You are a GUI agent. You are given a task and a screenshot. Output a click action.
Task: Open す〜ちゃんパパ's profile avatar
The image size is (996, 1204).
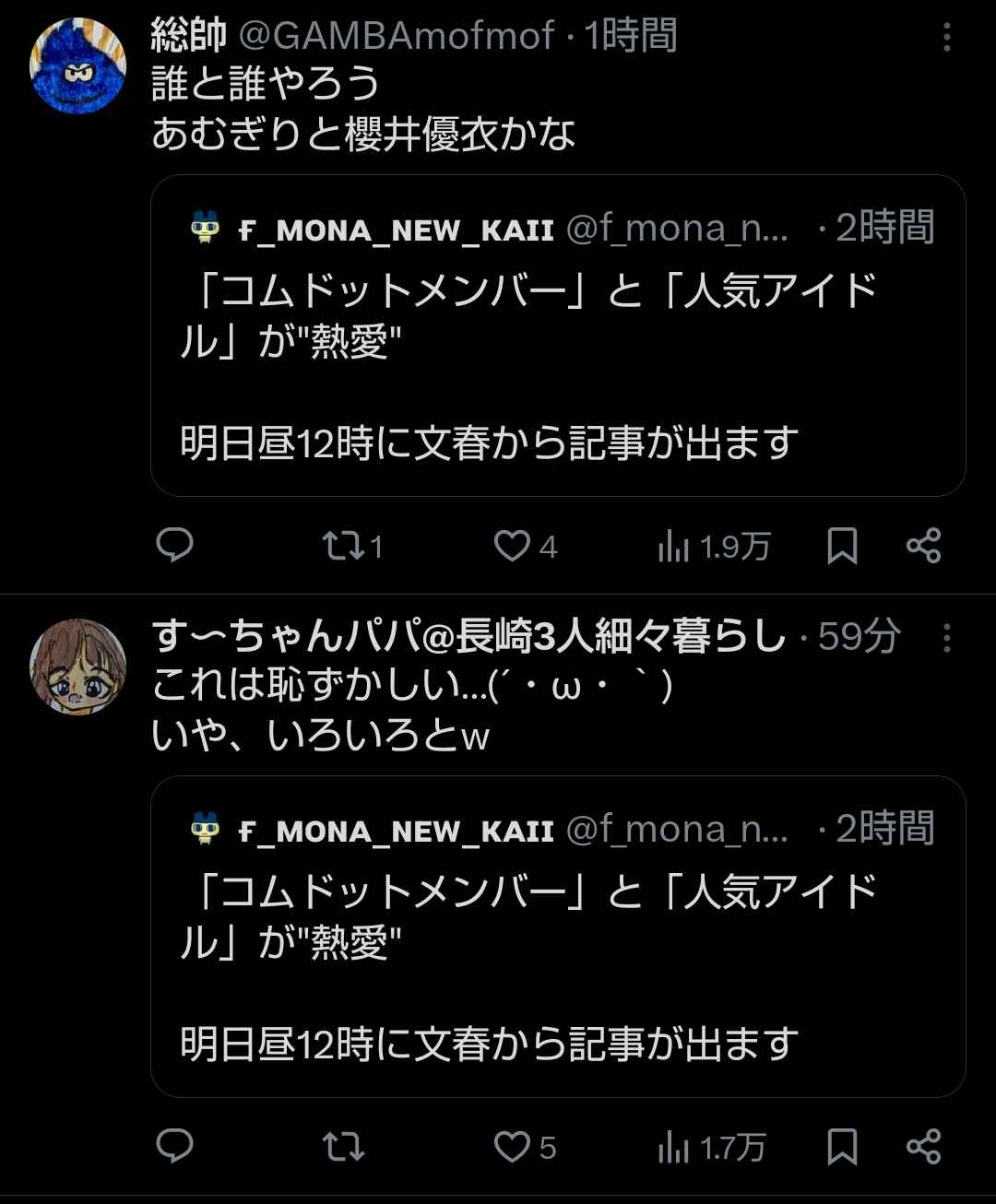click(x=77, y=666)
